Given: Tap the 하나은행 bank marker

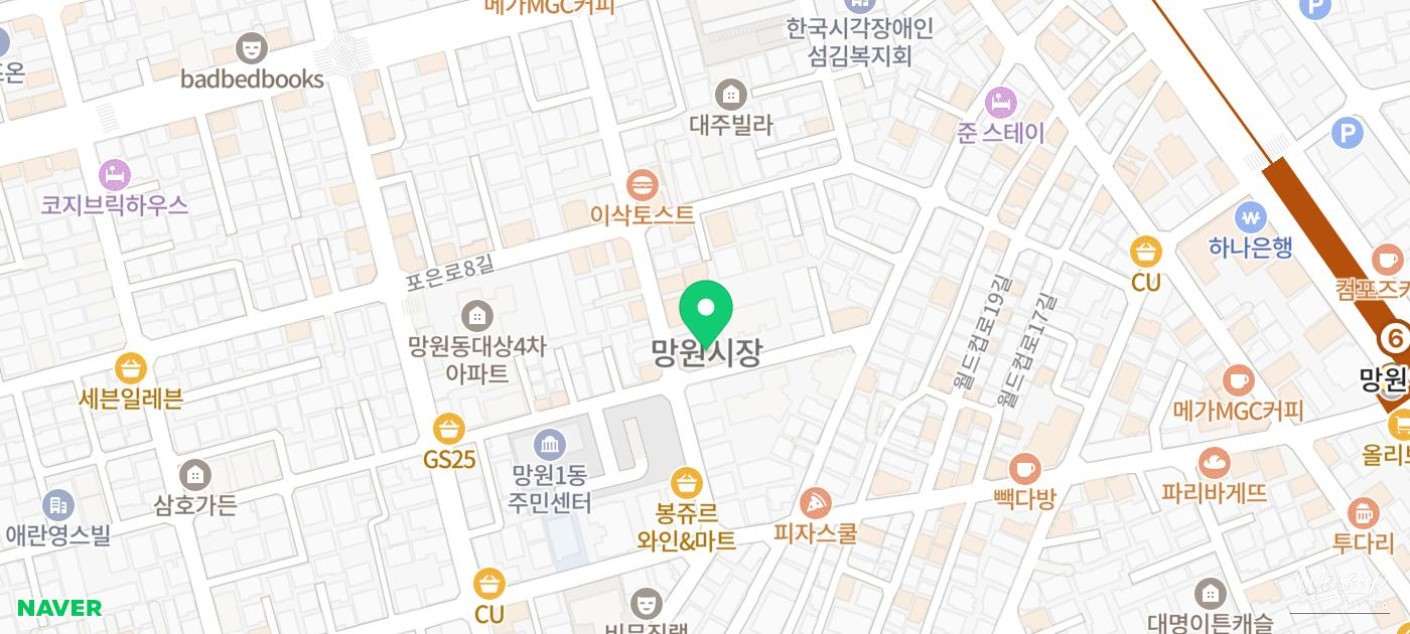Looking at the screenshot, I should coord(1250,216).
